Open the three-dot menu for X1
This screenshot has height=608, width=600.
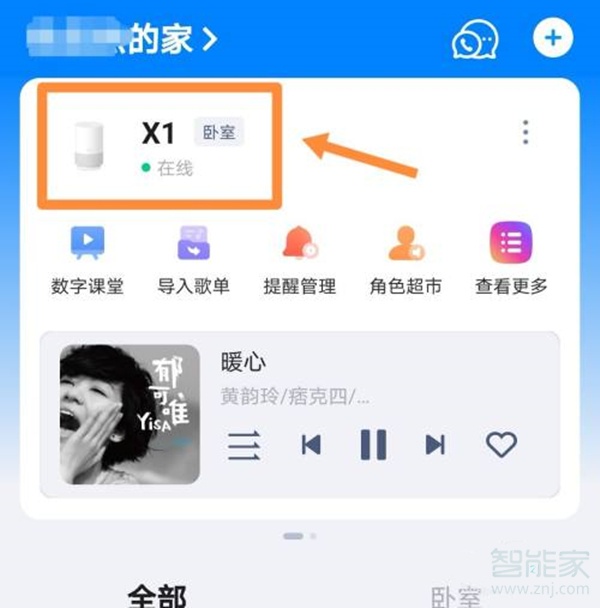[x=525, y=132]
